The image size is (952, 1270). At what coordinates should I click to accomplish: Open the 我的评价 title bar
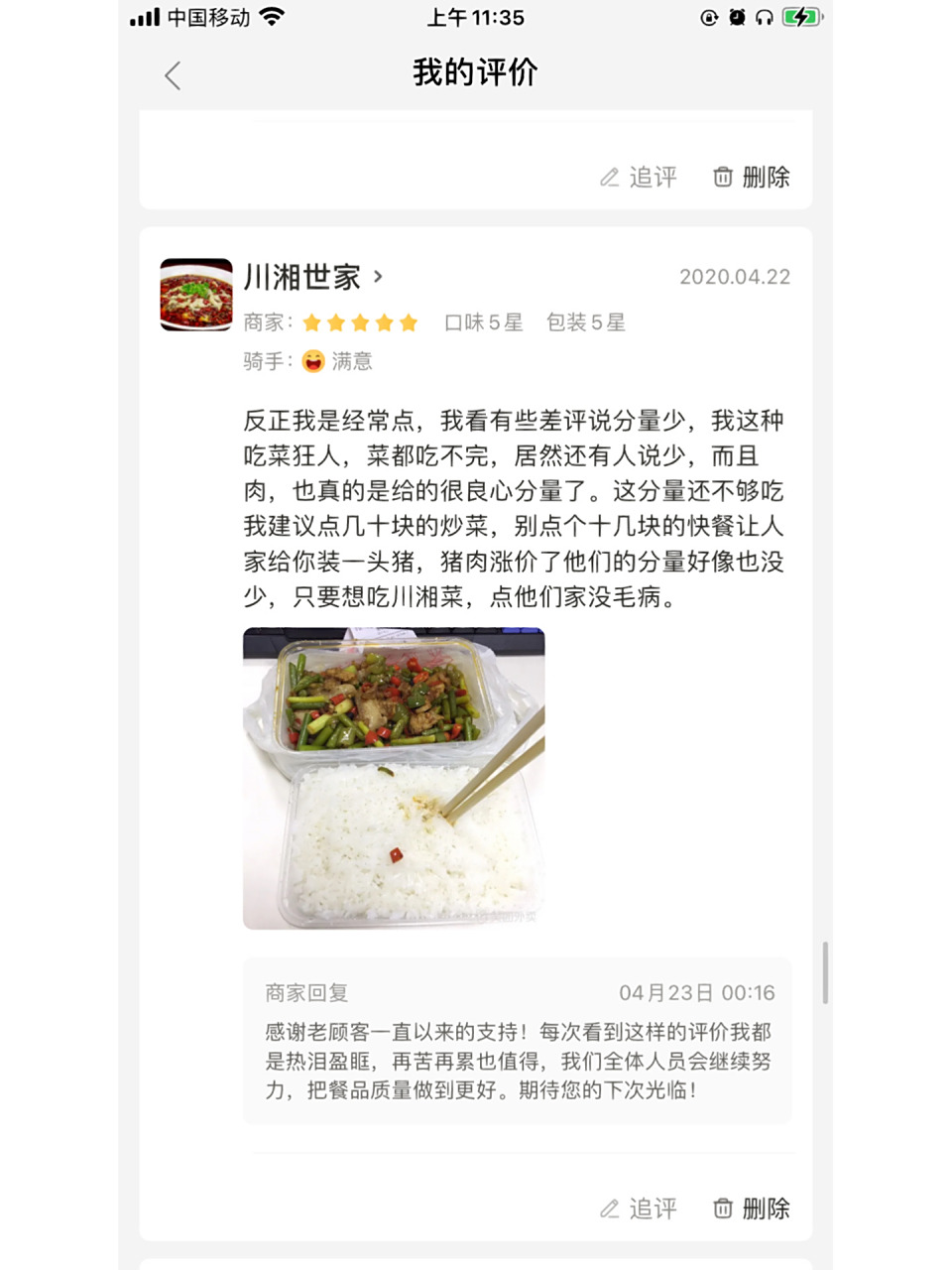476,74
